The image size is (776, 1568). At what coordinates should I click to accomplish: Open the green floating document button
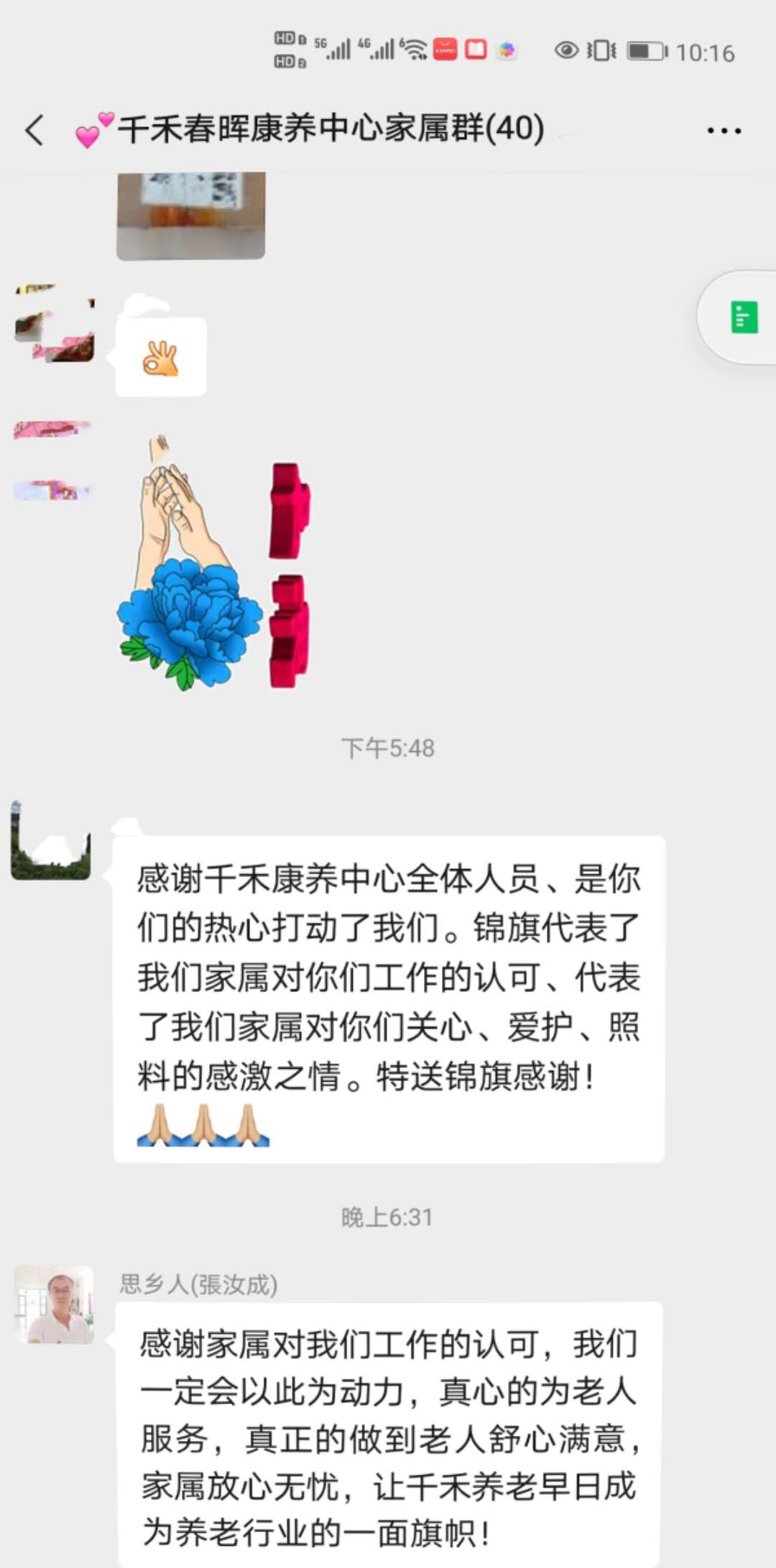click(744, 317)
